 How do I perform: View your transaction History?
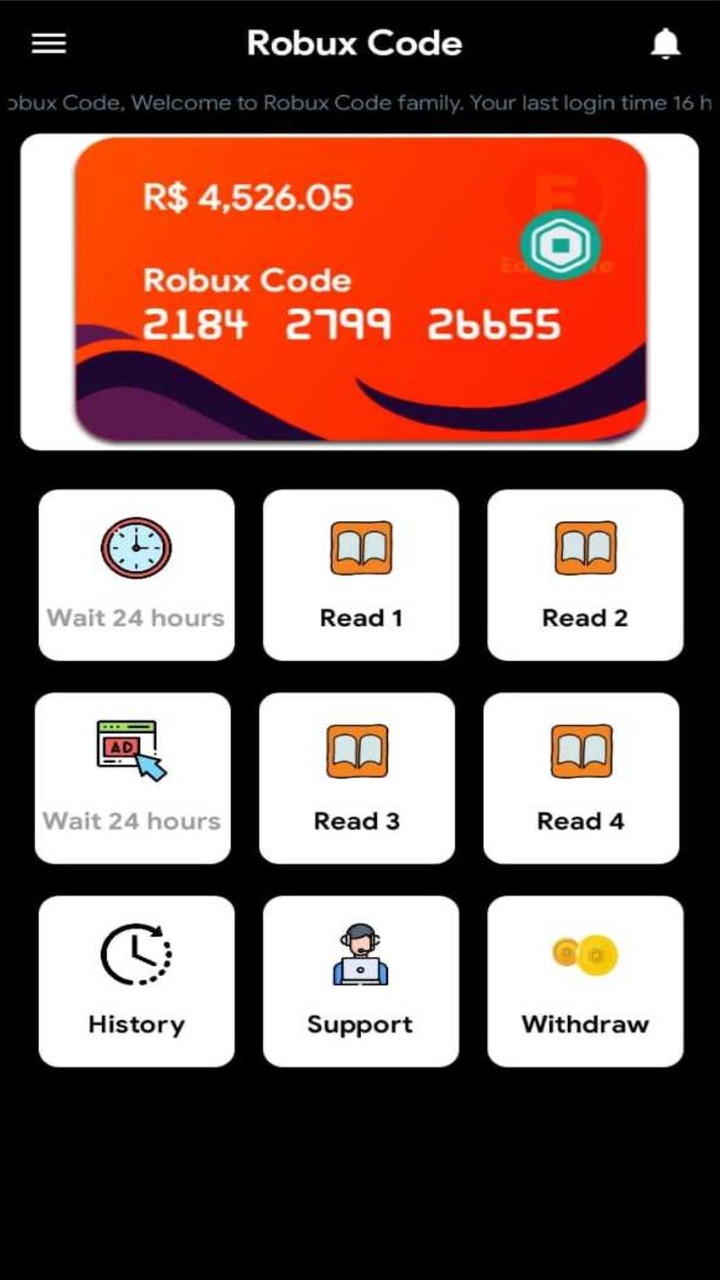(136, 981)
